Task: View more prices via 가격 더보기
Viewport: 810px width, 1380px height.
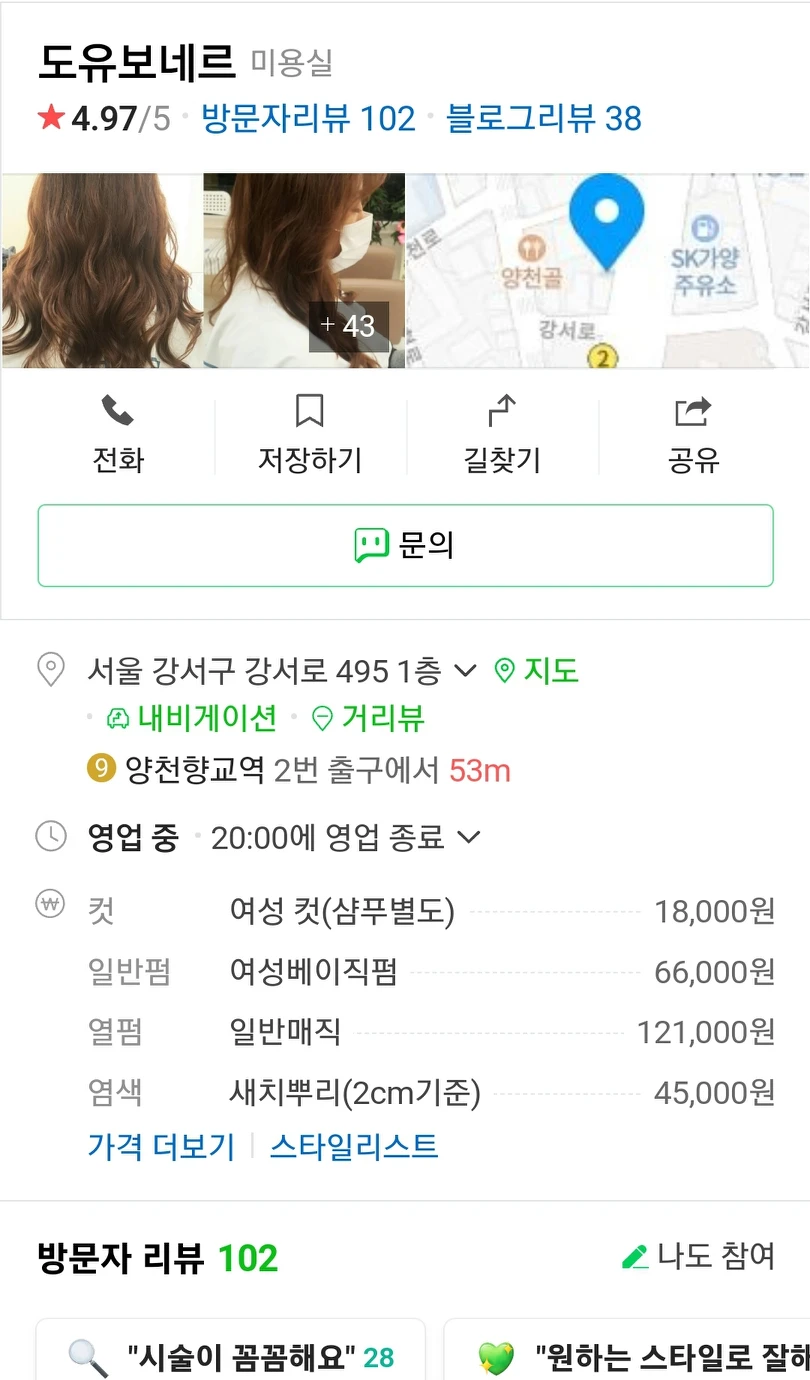Action: [x=161, y=1146]
